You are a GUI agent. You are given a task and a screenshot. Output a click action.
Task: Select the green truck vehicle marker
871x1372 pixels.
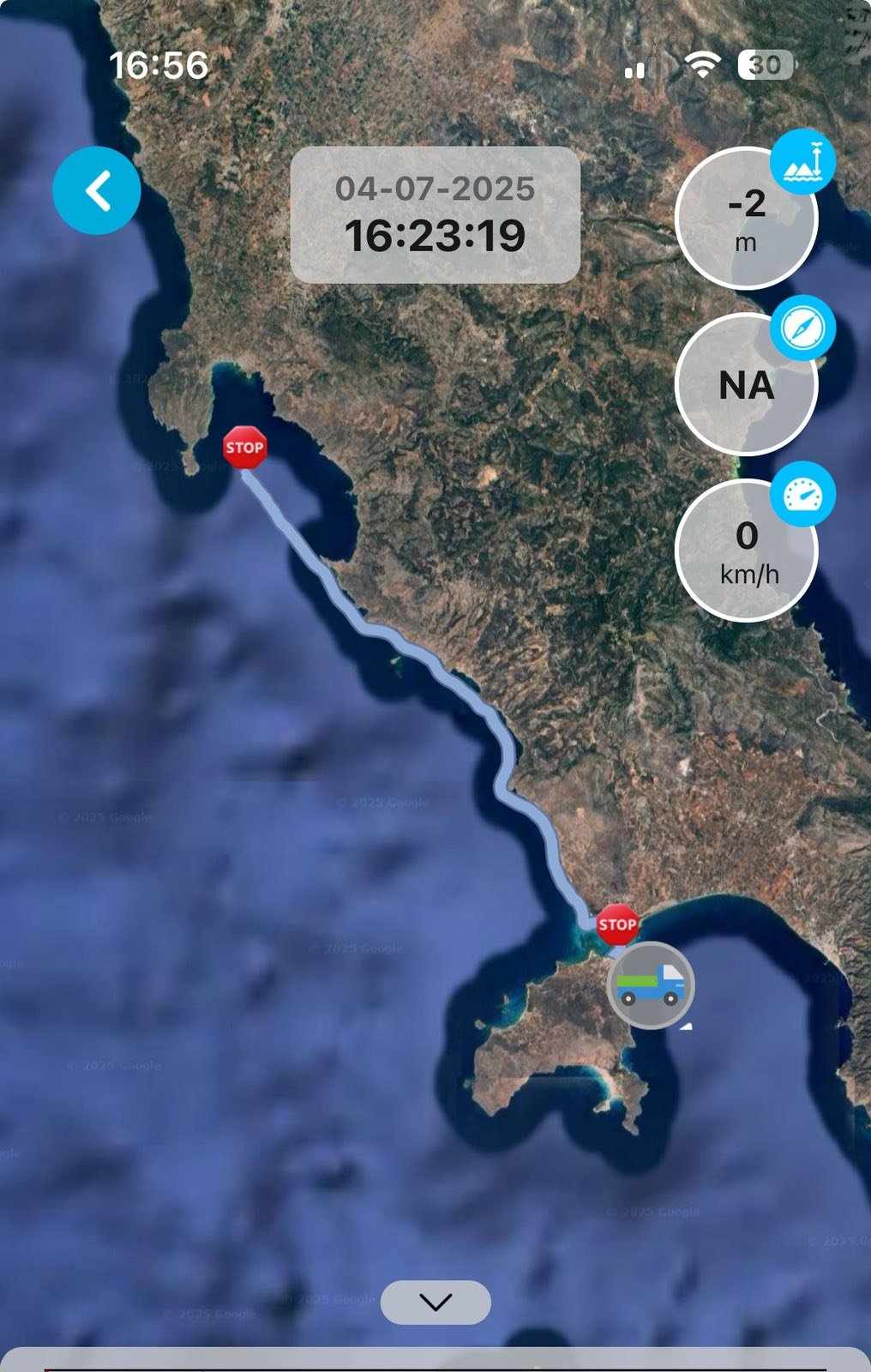pyautogui.click(x=651, y=984)
